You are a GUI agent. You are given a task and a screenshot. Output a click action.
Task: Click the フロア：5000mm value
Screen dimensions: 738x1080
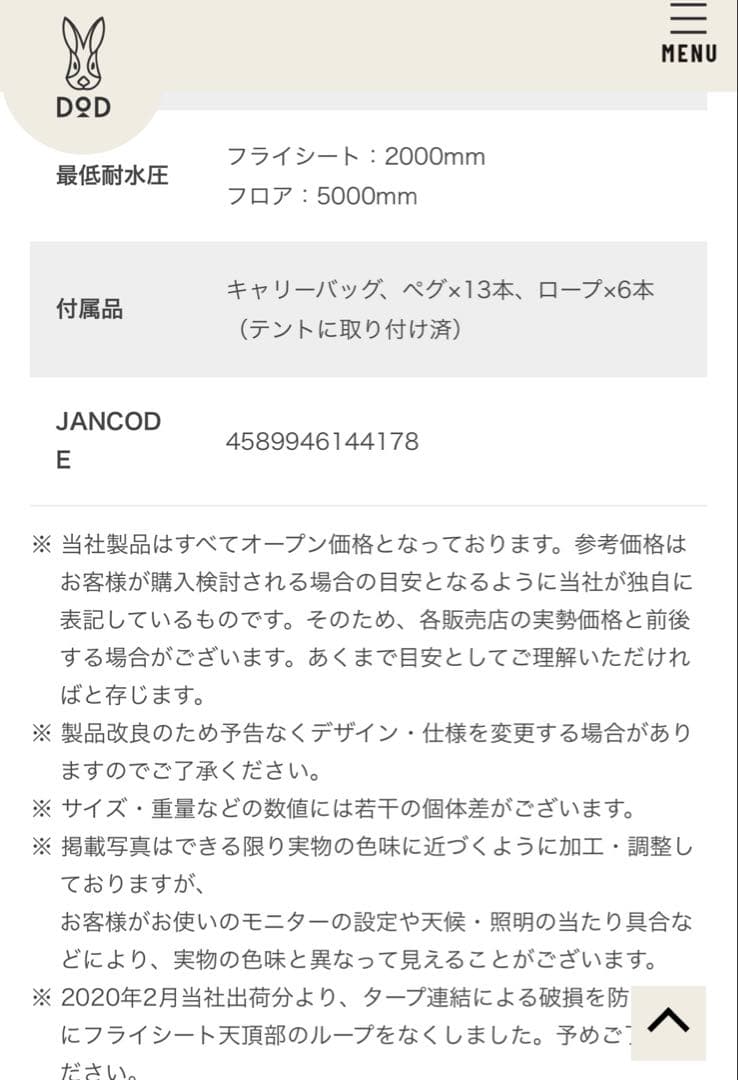tap(322, 196)
